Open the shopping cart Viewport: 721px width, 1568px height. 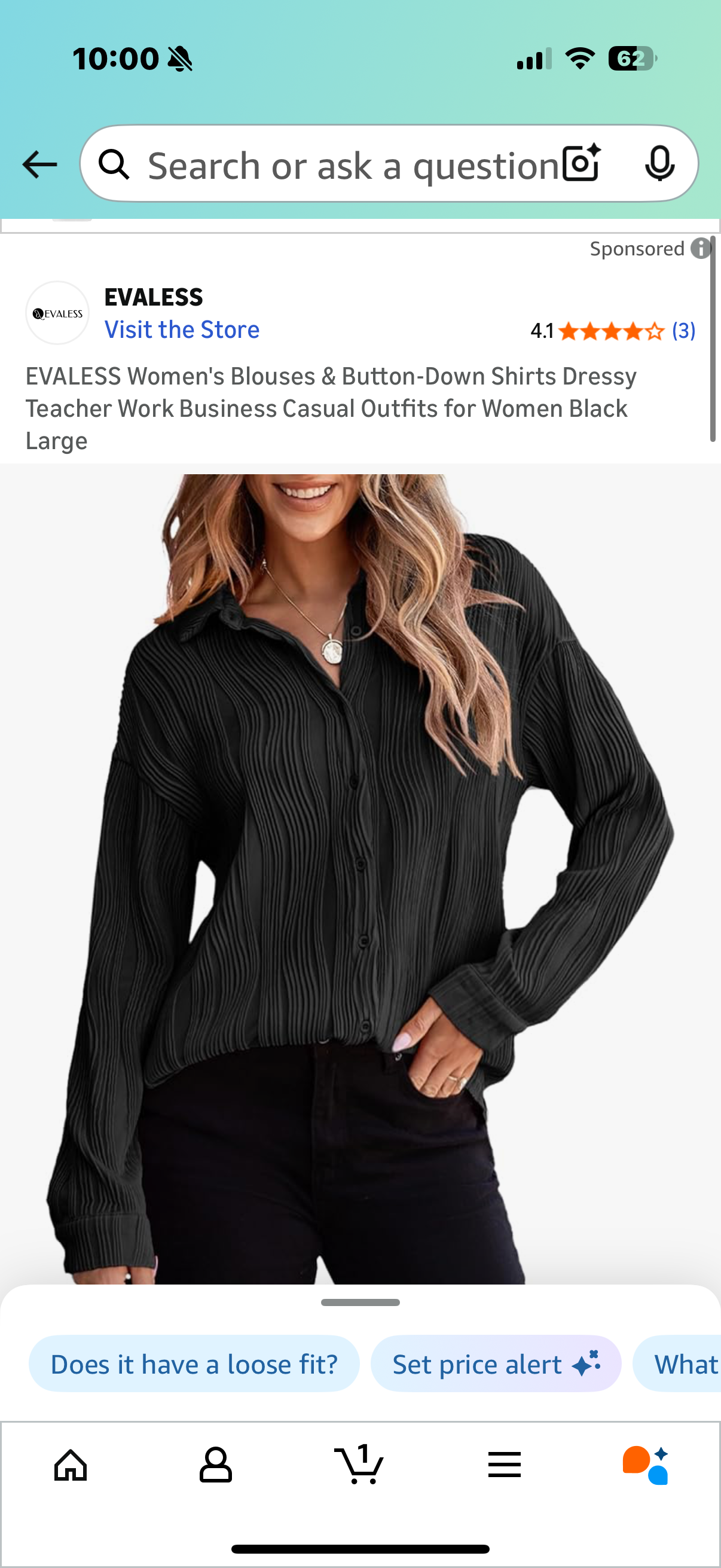point(359,1465)
